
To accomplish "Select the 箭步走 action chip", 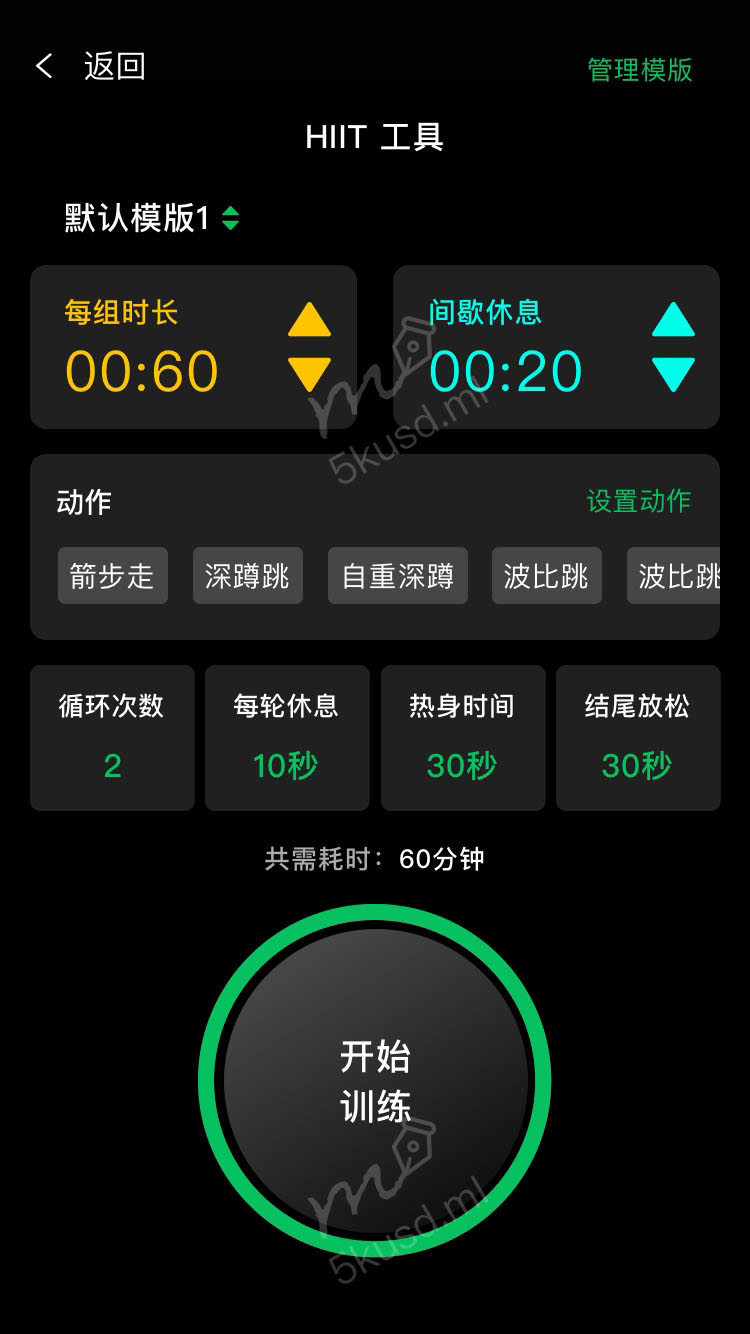I will pyautogui.click(x=112, y=576).
